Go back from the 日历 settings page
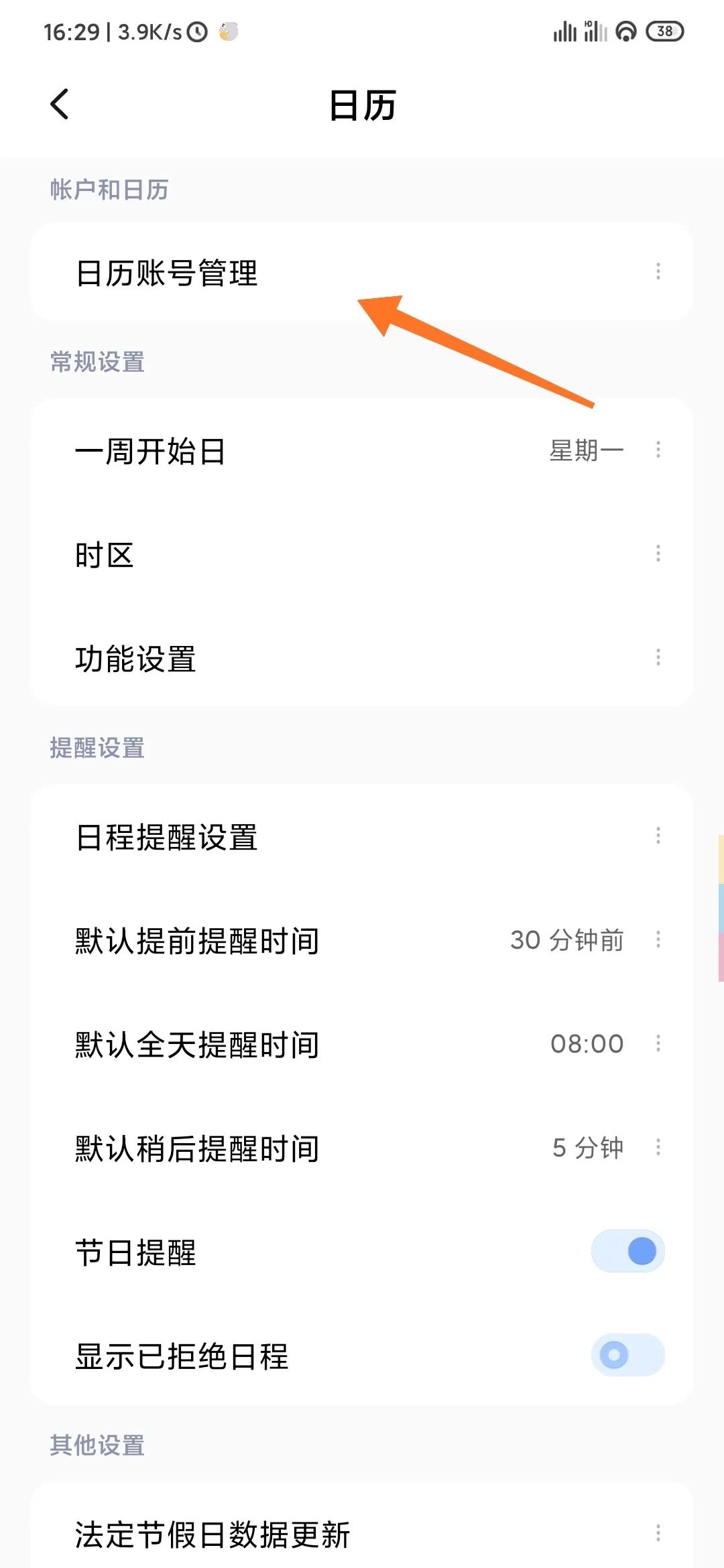Image resolution: width=724 pixels, height=1568 pixels. point(60,105)
